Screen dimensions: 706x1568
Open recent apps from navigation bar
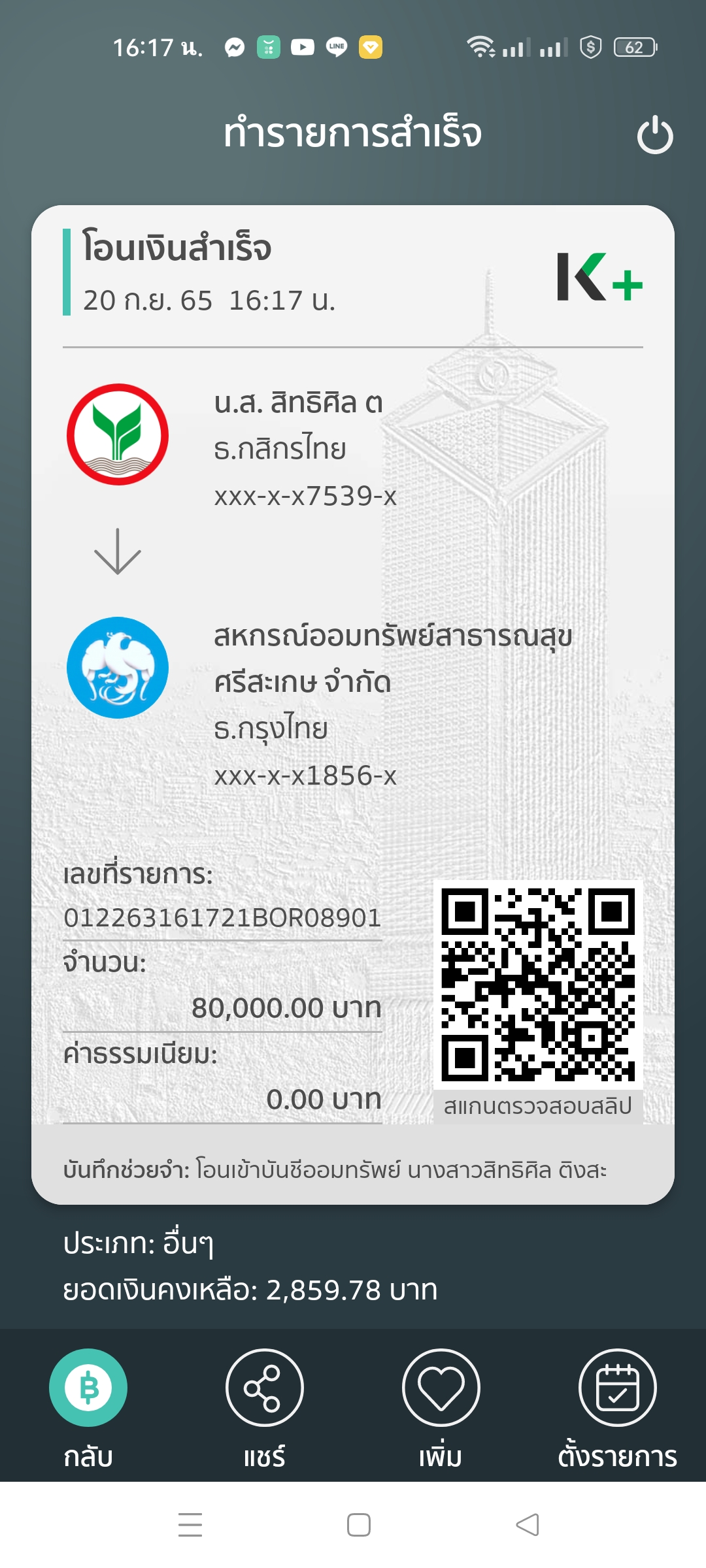190,1525
